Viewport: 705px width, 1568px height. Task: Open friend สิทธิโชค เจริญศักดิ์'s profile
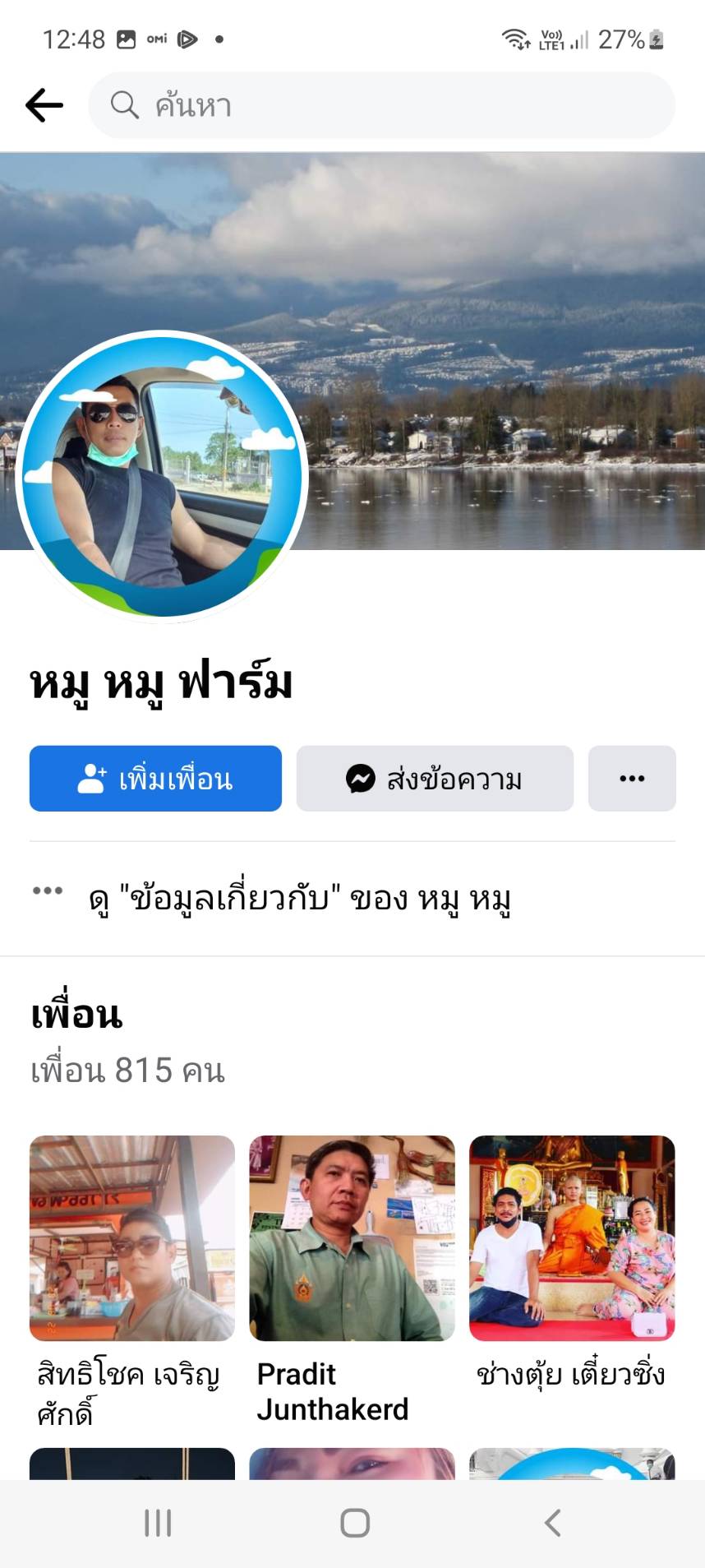[x=132, y=1238]
